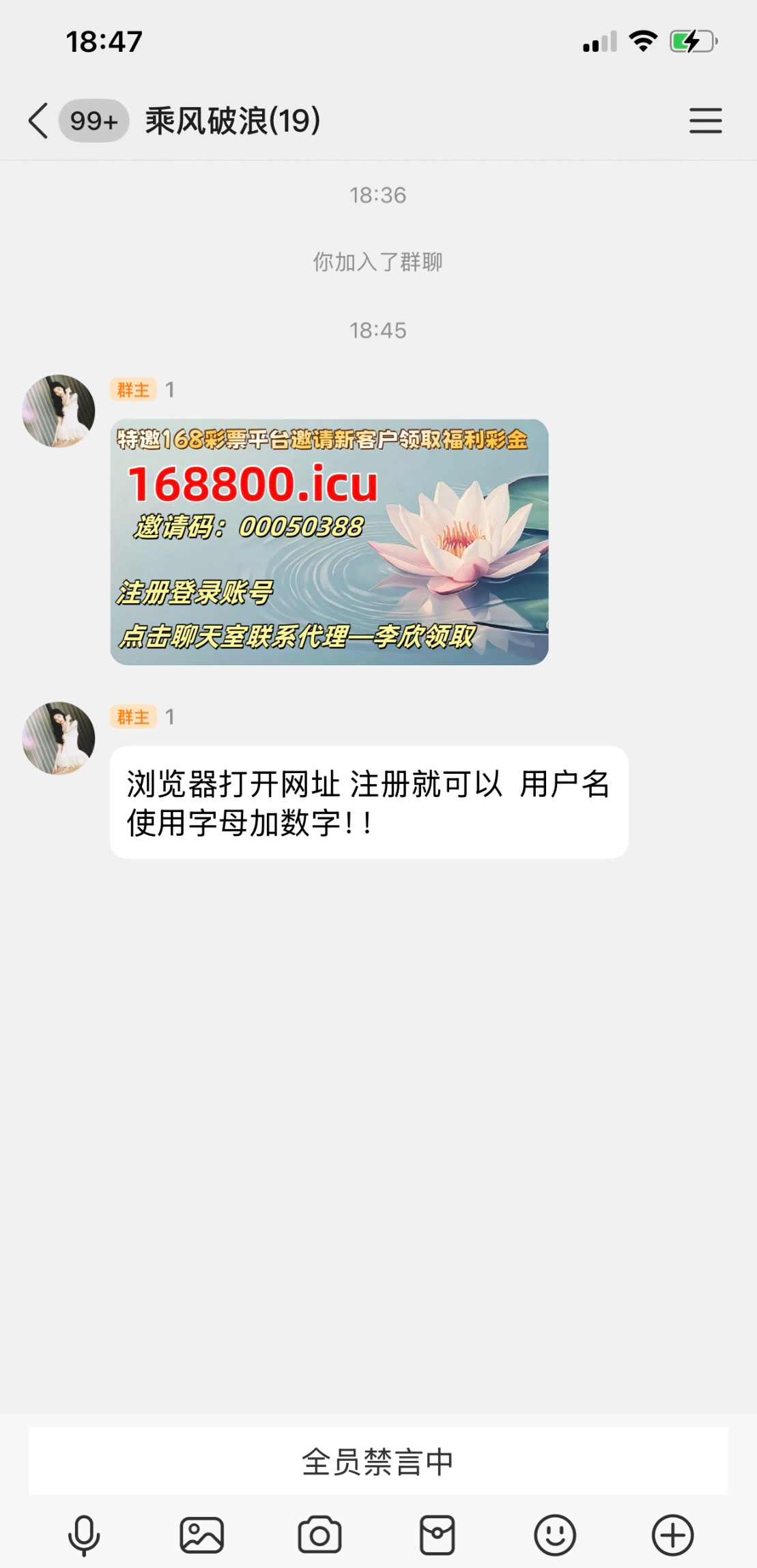Open the red packet icon

437,1535
